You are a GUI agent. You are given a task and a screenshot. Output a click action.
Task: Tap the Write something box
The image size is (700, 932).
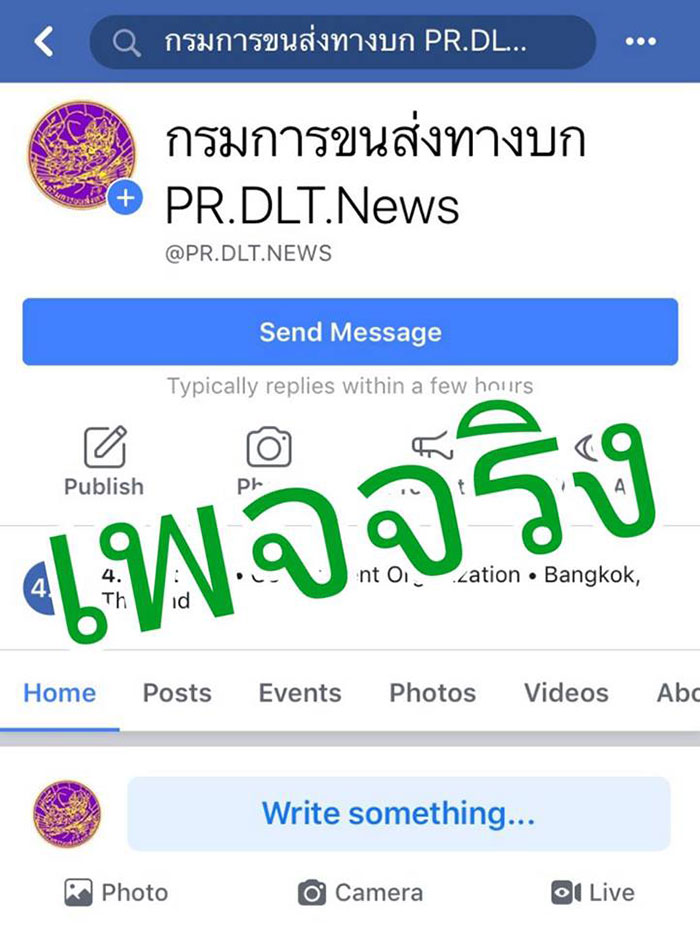(398, 814)
